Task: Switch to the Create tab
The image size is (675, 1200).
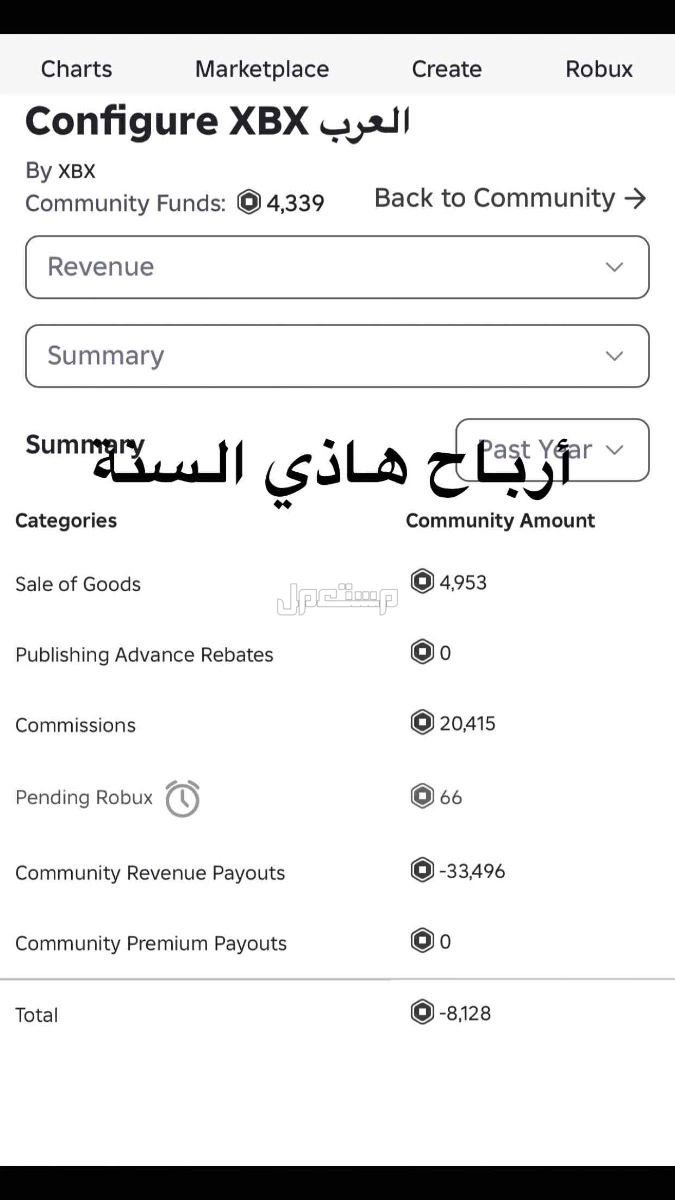Action: [446, 69]
